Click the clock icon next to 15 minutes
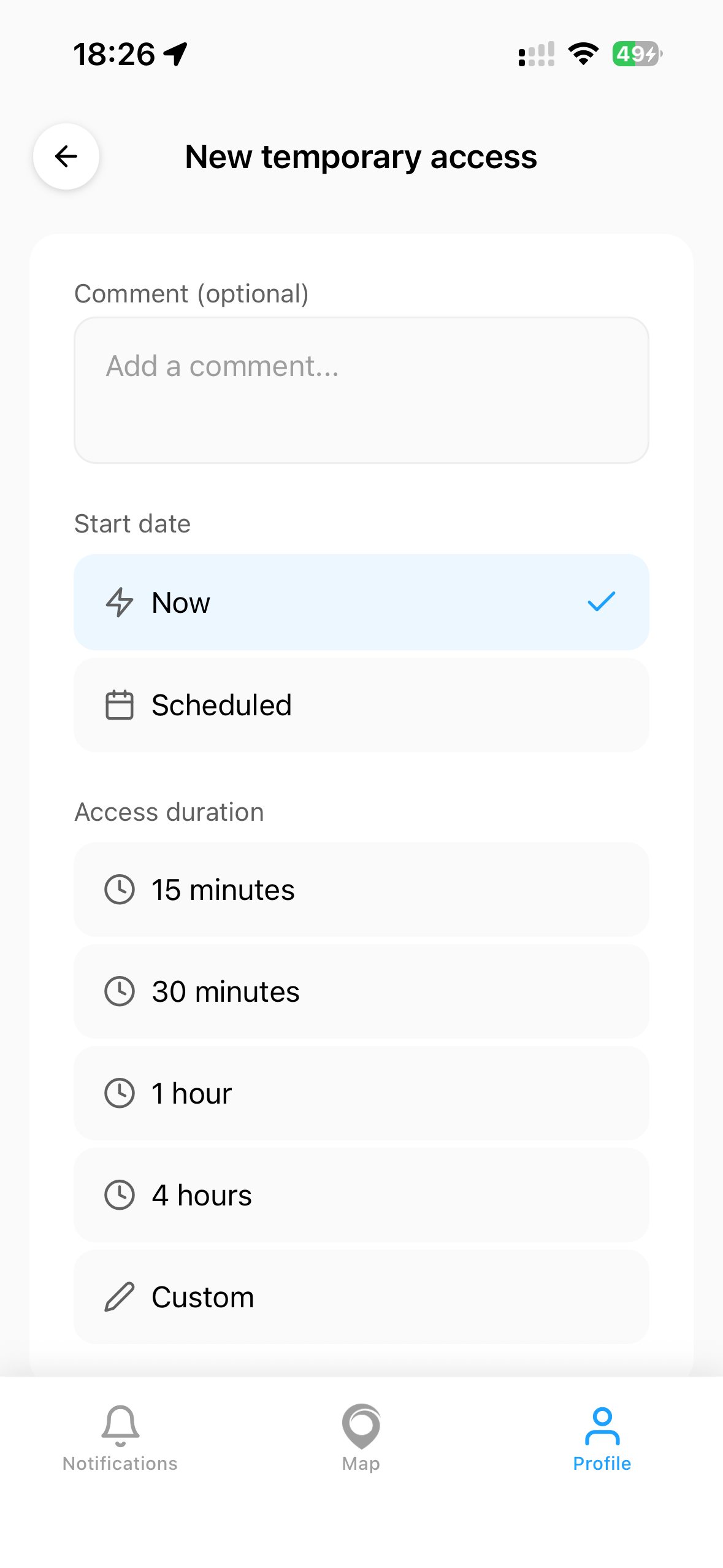Screen dimensions: 723x1568 120,890
